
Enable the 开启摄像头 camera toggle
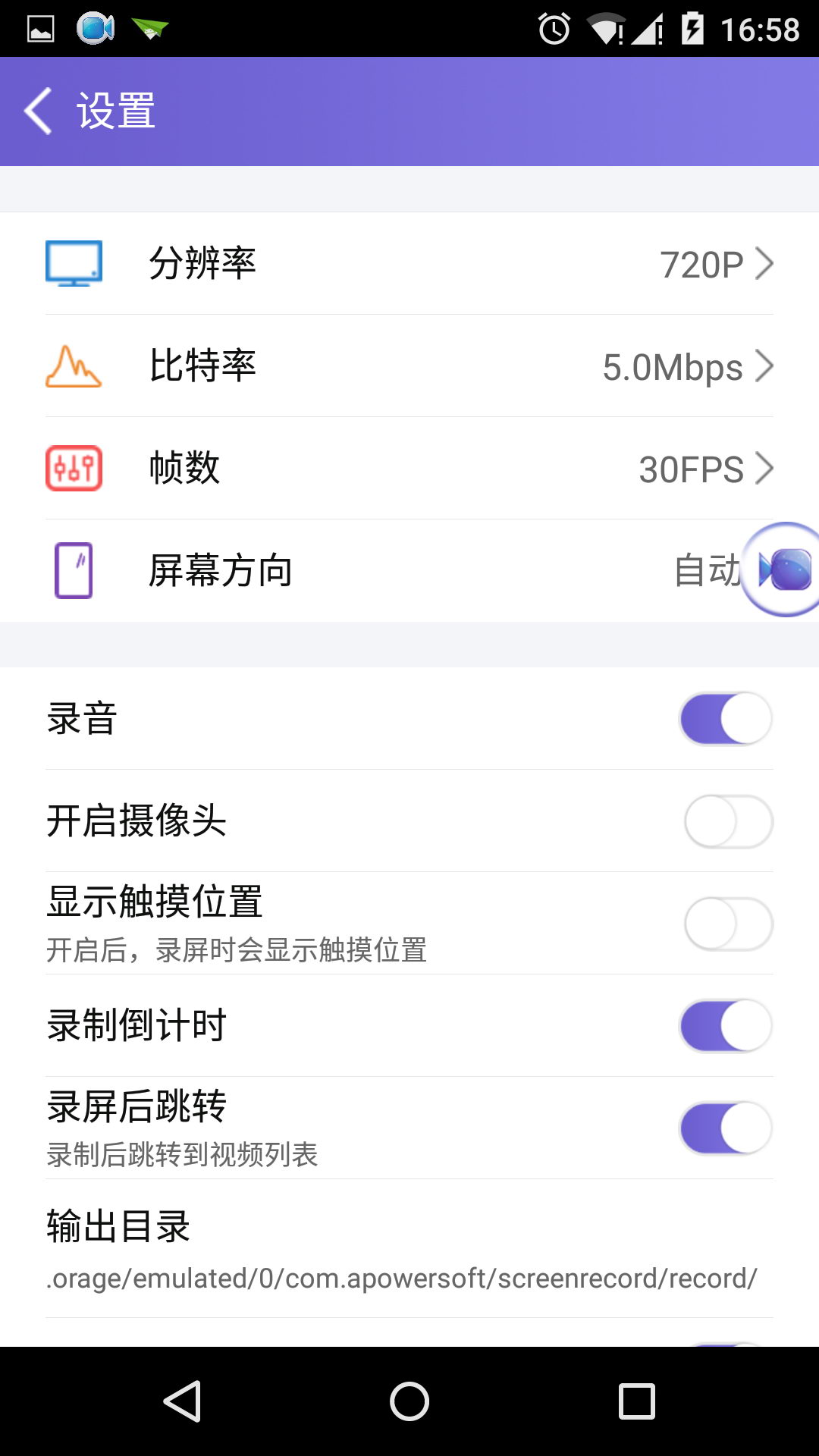pyautogui.click(x=726, y=821)
